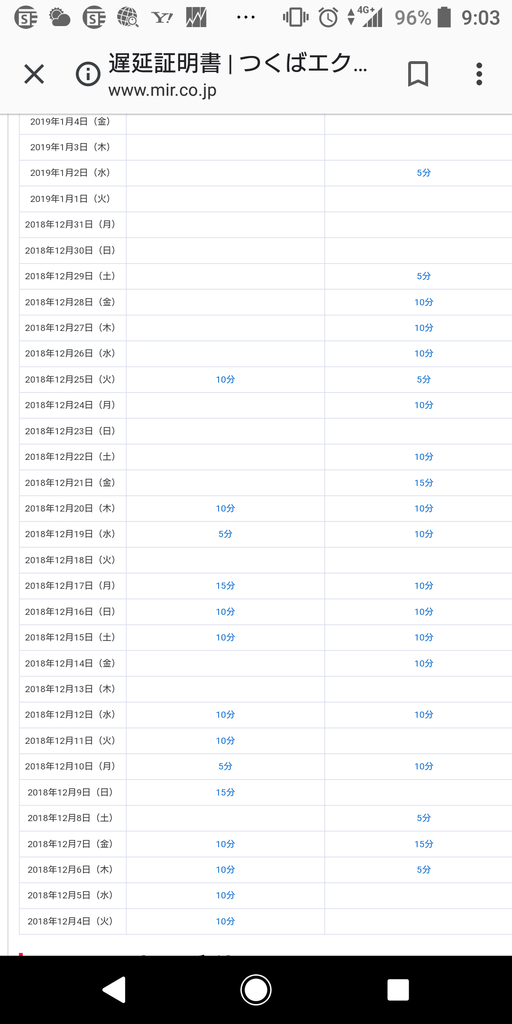Open the 10分 link for 2018年12月14日
Screen dimensions: 512x1024
pyautogui.click(x=424, y=664)
